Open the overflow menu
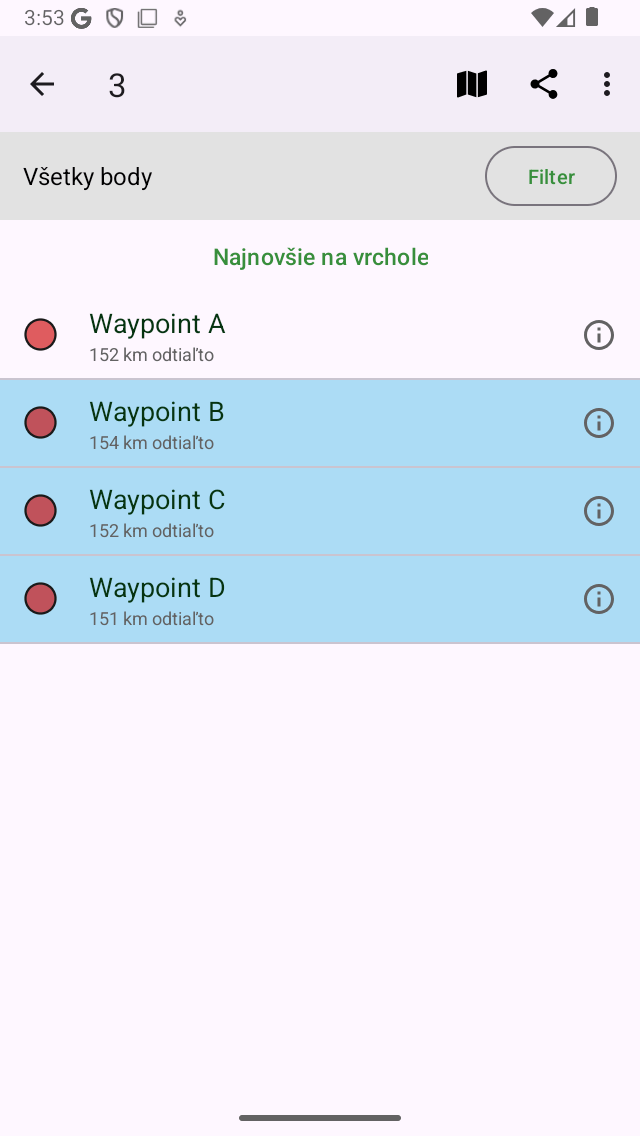This screenshot has width=640, height=1136. 607,85
